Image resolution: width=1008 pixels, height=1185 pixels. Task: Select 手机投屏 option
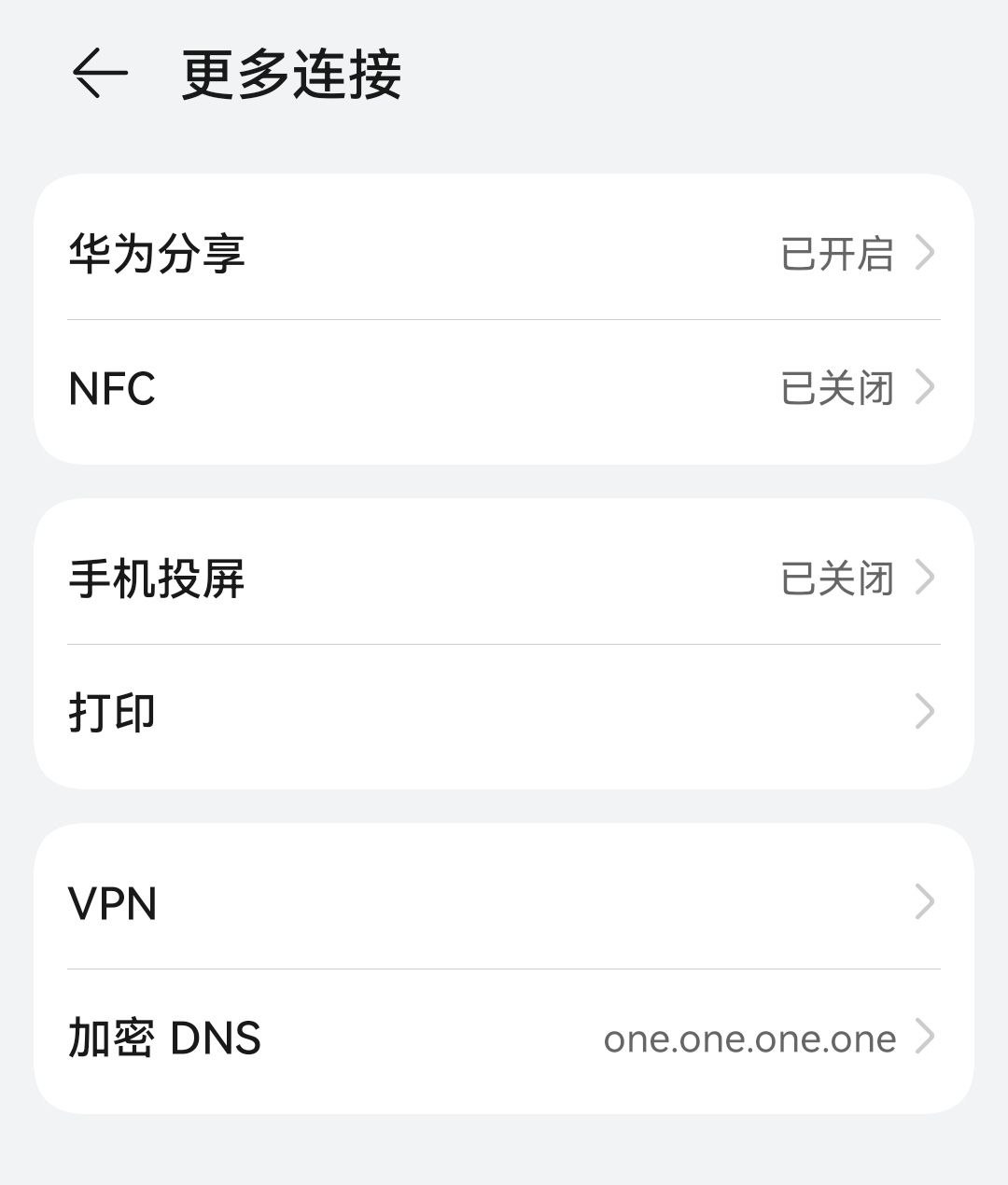504,578
